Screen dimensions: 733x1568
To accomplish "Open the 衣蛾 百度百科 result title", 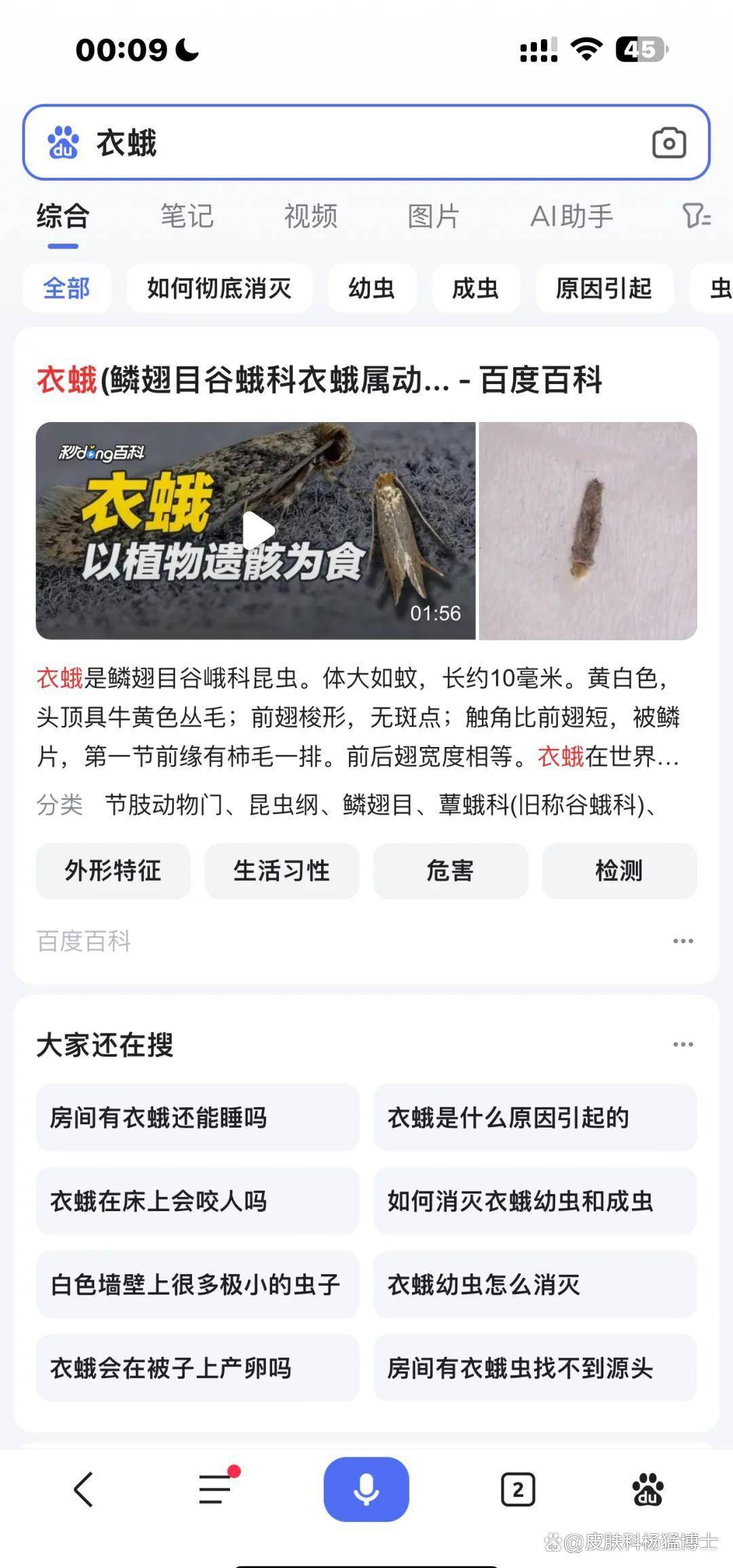I will 319,380.
